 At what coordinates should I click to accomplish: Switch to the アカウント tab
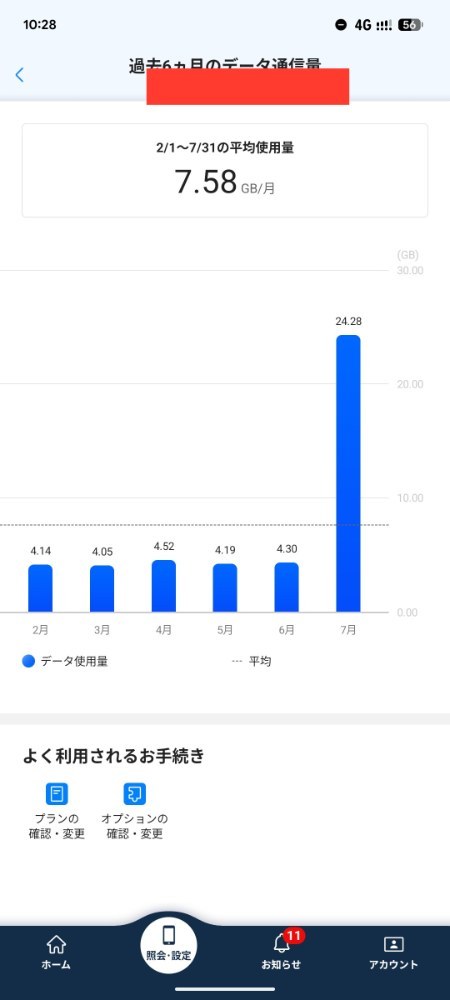[x=393, y=952]
